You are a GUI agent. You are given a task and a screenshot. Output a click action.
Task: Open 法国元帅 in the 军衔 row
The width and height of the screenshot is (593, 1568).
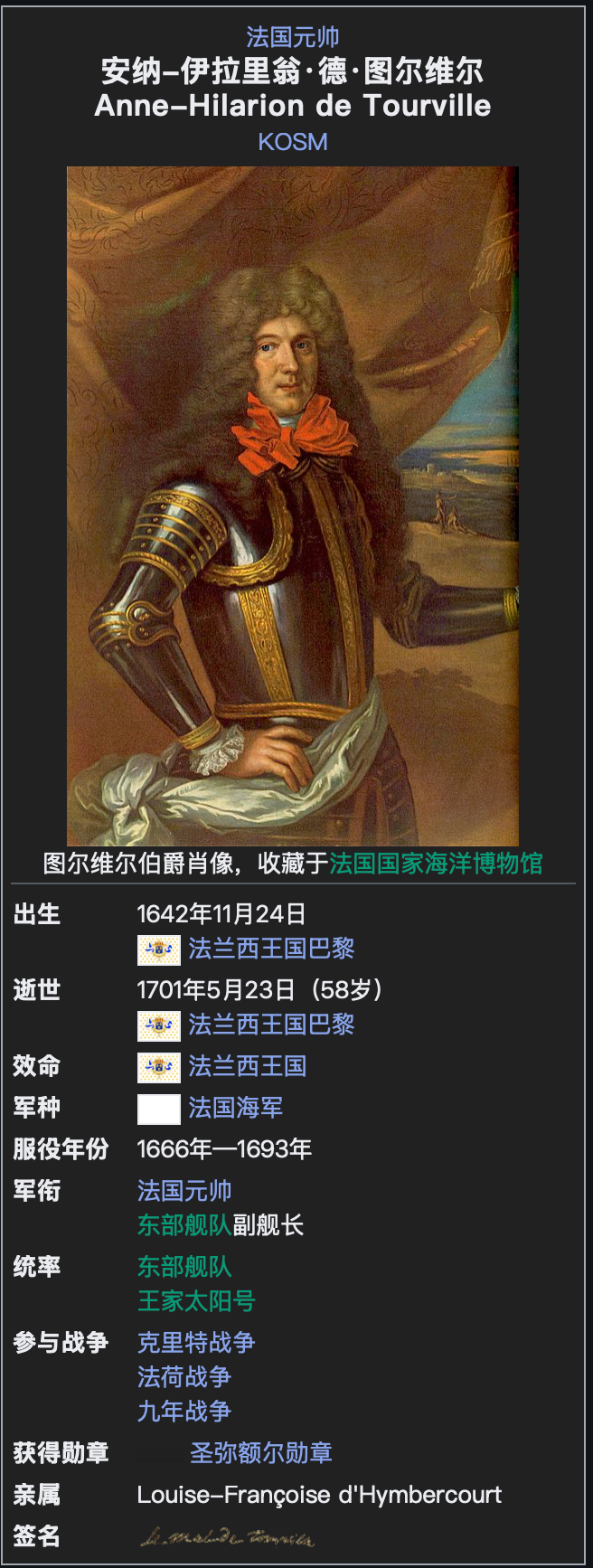(x=184, y=1191)
